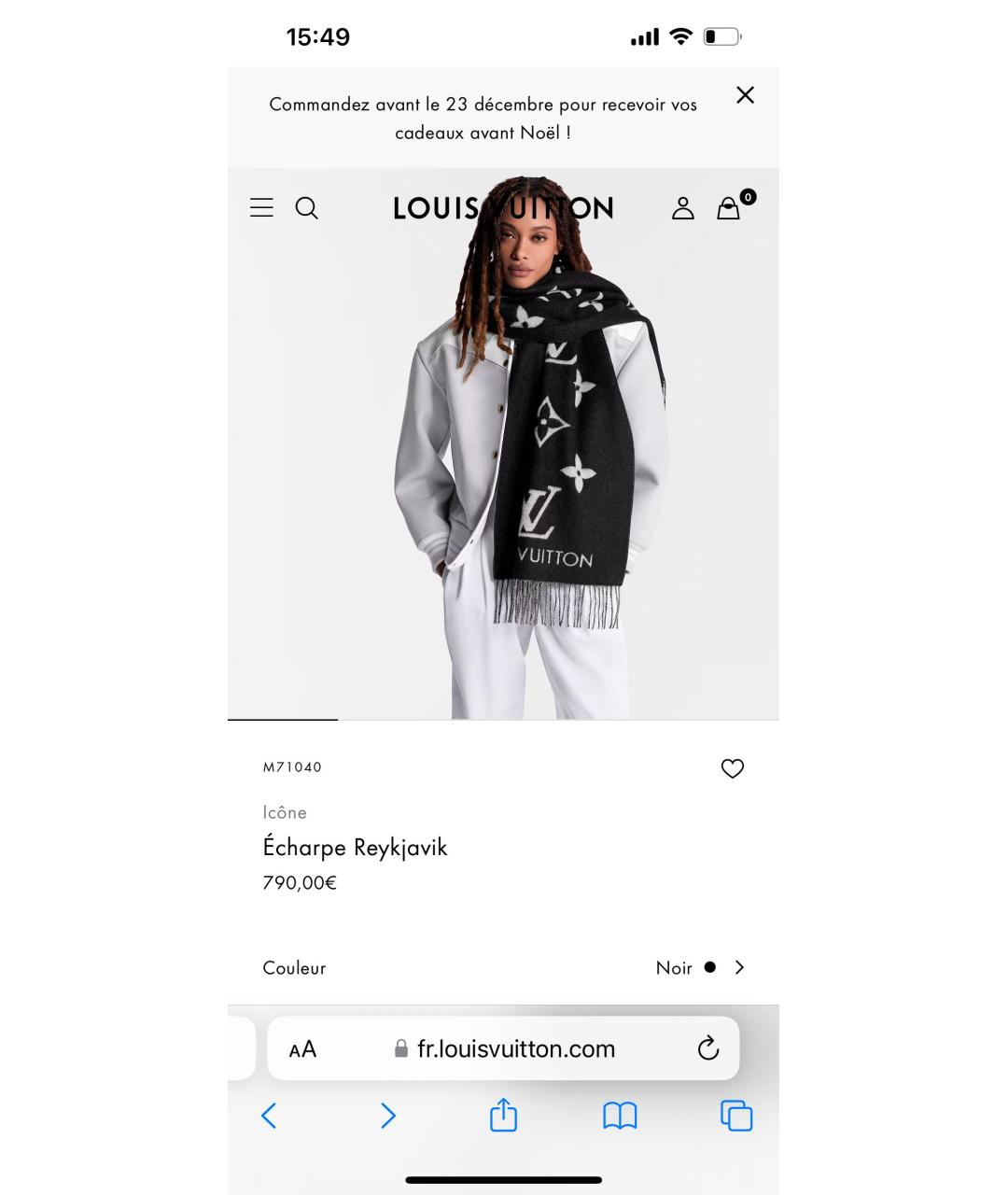This screenshot has width=1008, height=1195.
Task: Open the account profile icon
Action: pyautogui.click(x=683, y=208)
